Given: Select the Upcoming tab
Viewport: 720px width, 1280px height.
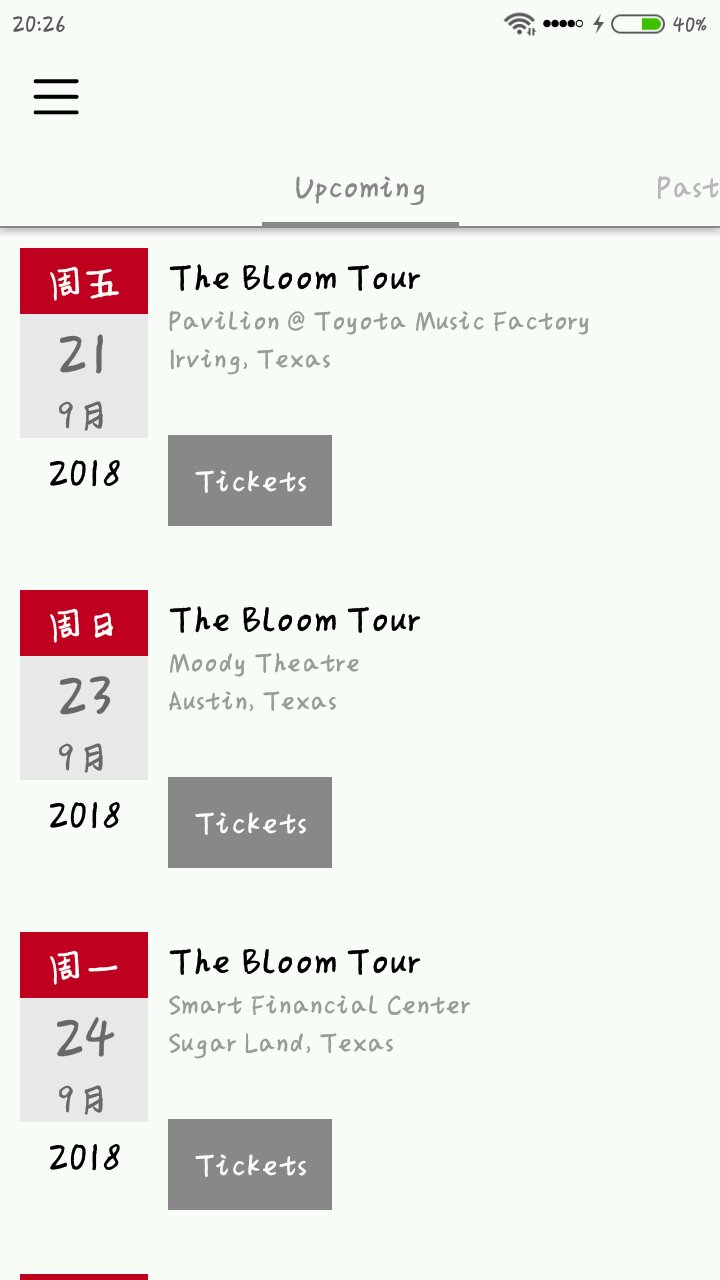Looking at the screenshot, I should 360,188.
